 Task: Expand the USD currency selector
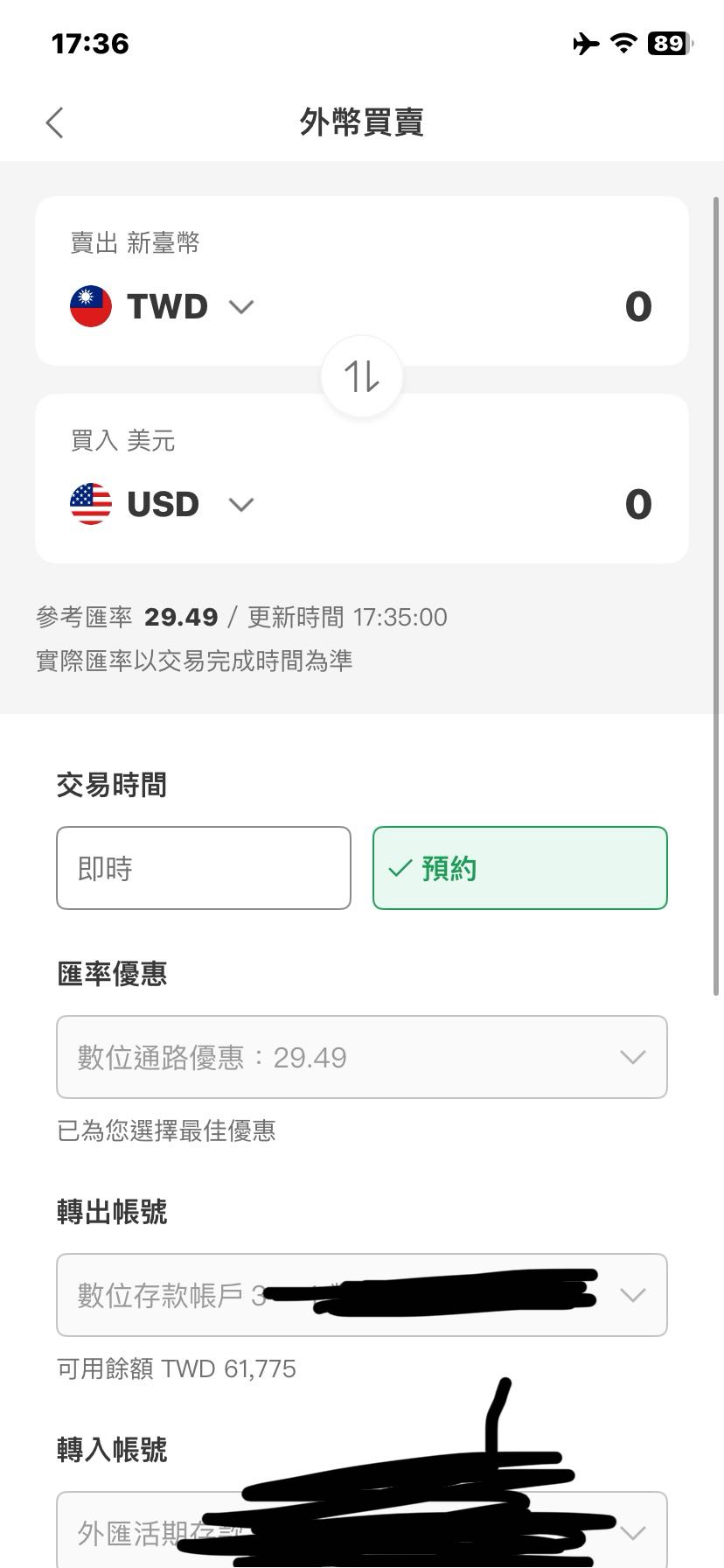tap(240, 505)
